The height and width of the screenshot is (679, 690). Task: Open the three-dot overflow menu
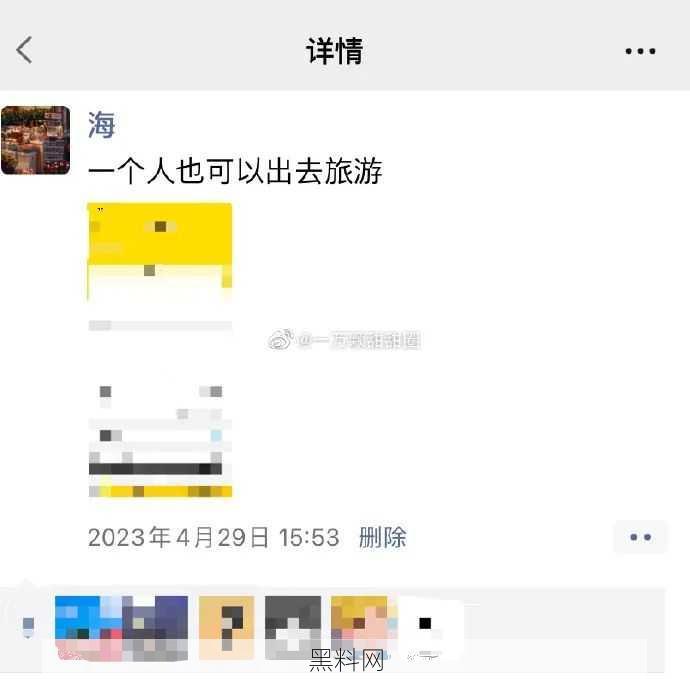[640, 51]
